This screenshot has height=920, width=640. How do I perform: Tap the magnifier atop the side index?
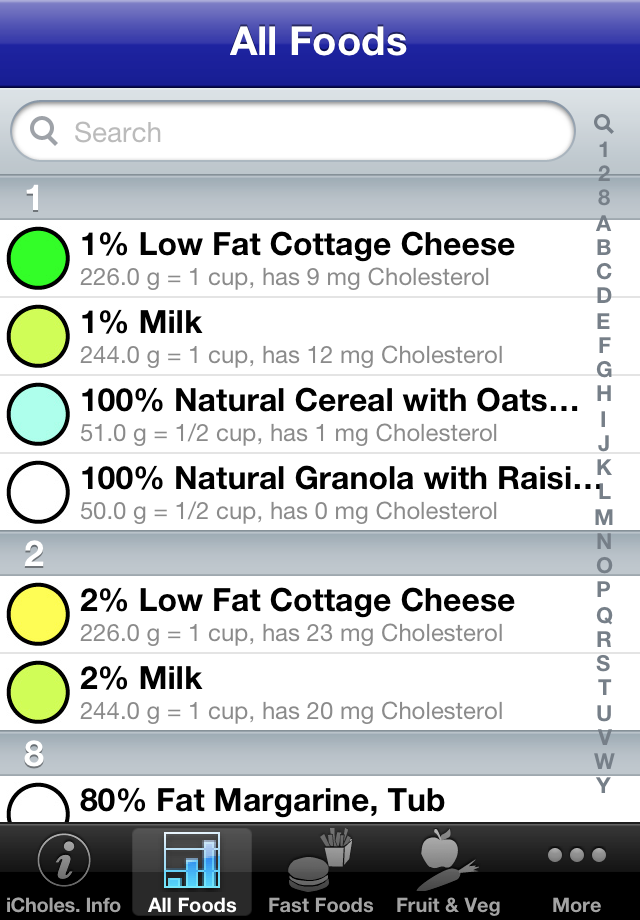603,124
